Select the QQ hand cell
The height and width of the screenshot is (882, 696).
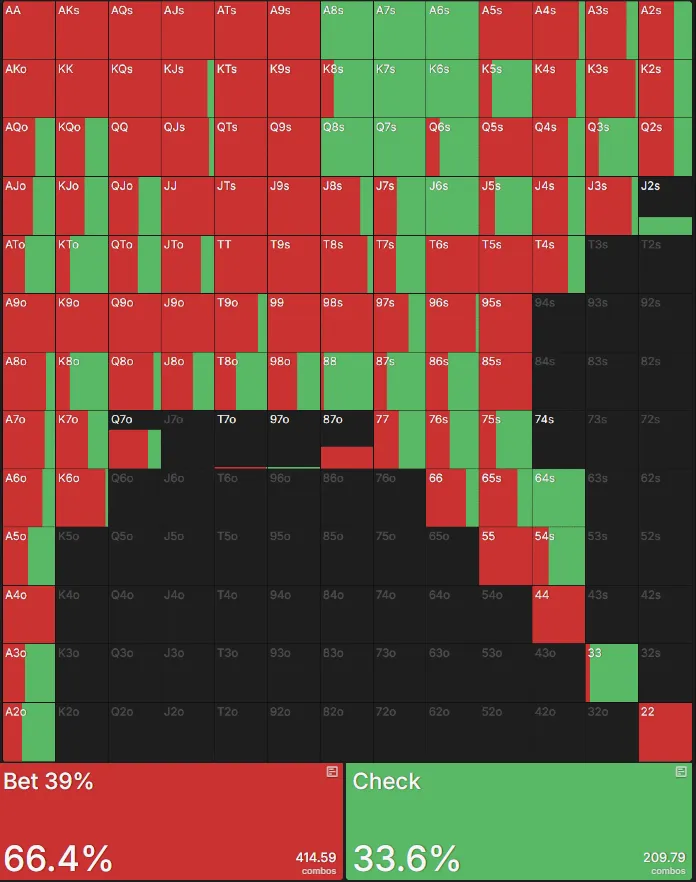[x=134, y=147]
